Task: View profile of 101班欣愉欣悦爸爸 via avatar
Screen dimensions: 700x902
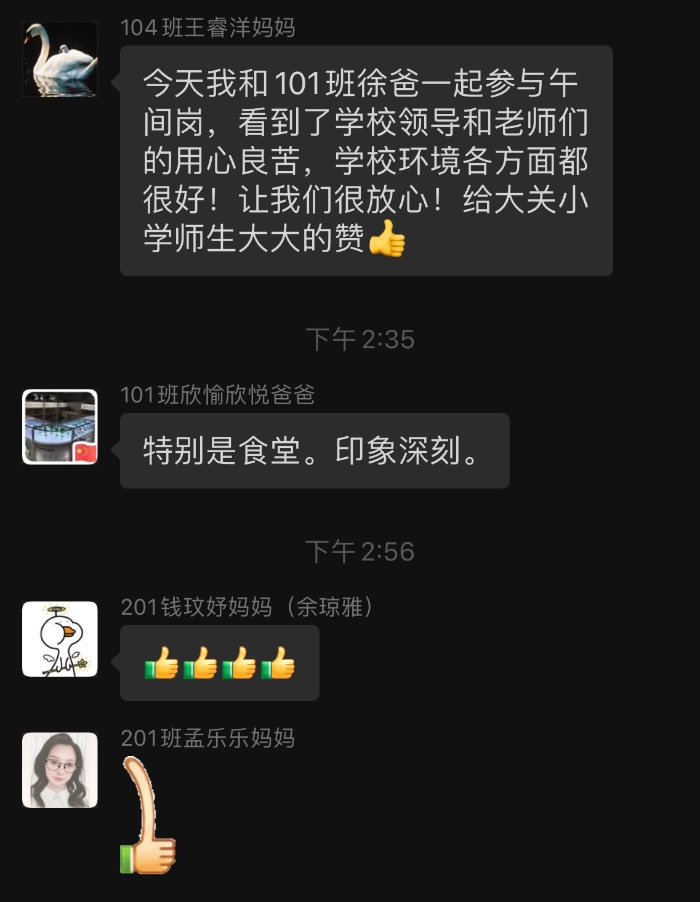Action: pyautogui.click(x=60, y=427)
